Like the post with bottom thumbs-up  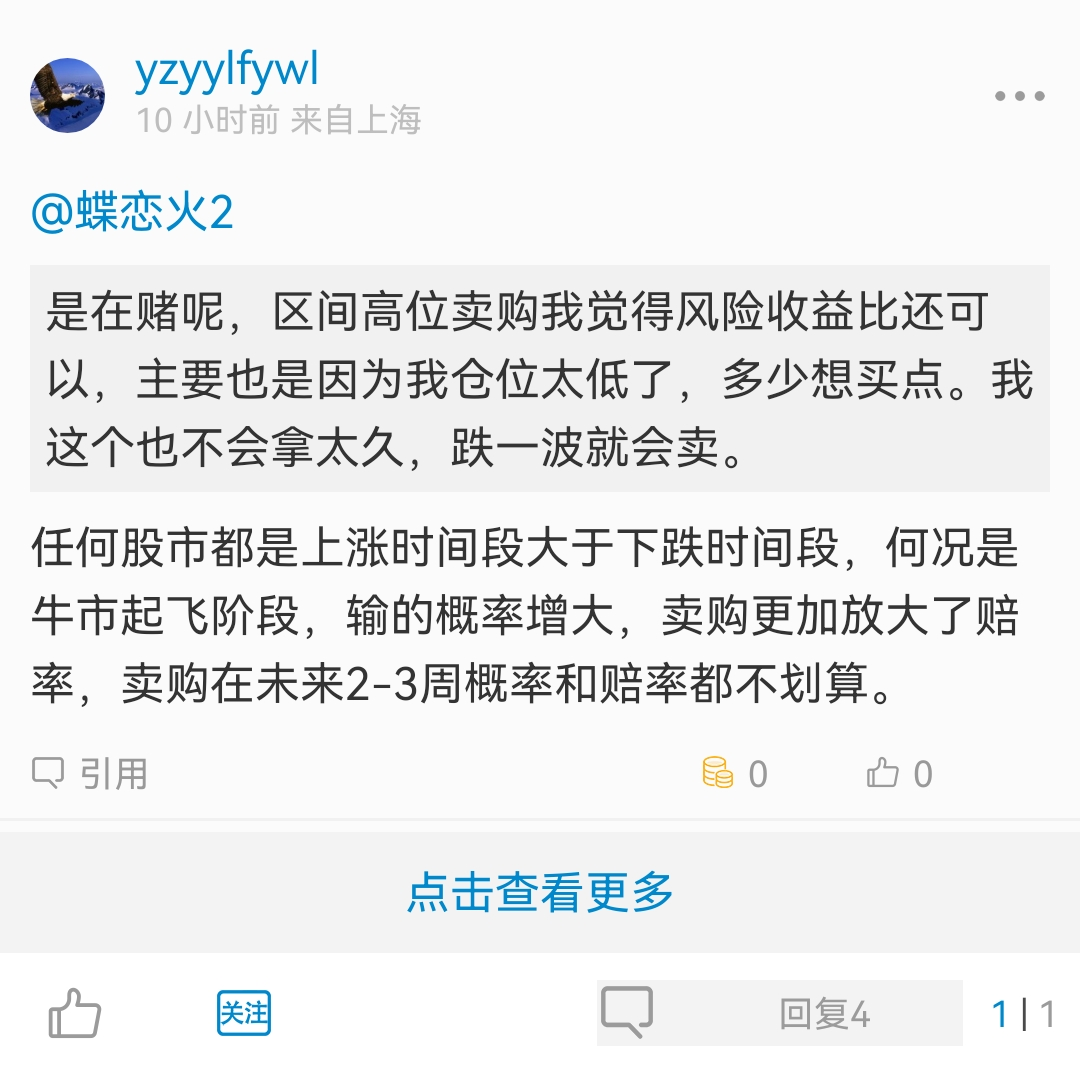pos(75,1013)
